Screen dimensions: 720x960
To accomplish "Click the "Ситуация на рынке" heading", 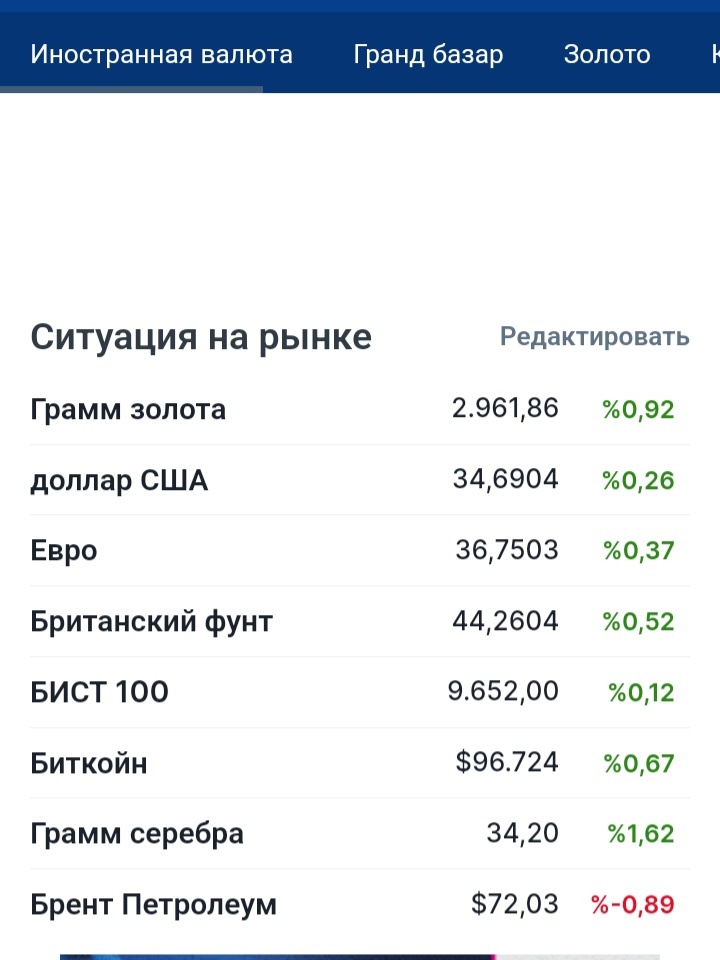I will (200, 337).
